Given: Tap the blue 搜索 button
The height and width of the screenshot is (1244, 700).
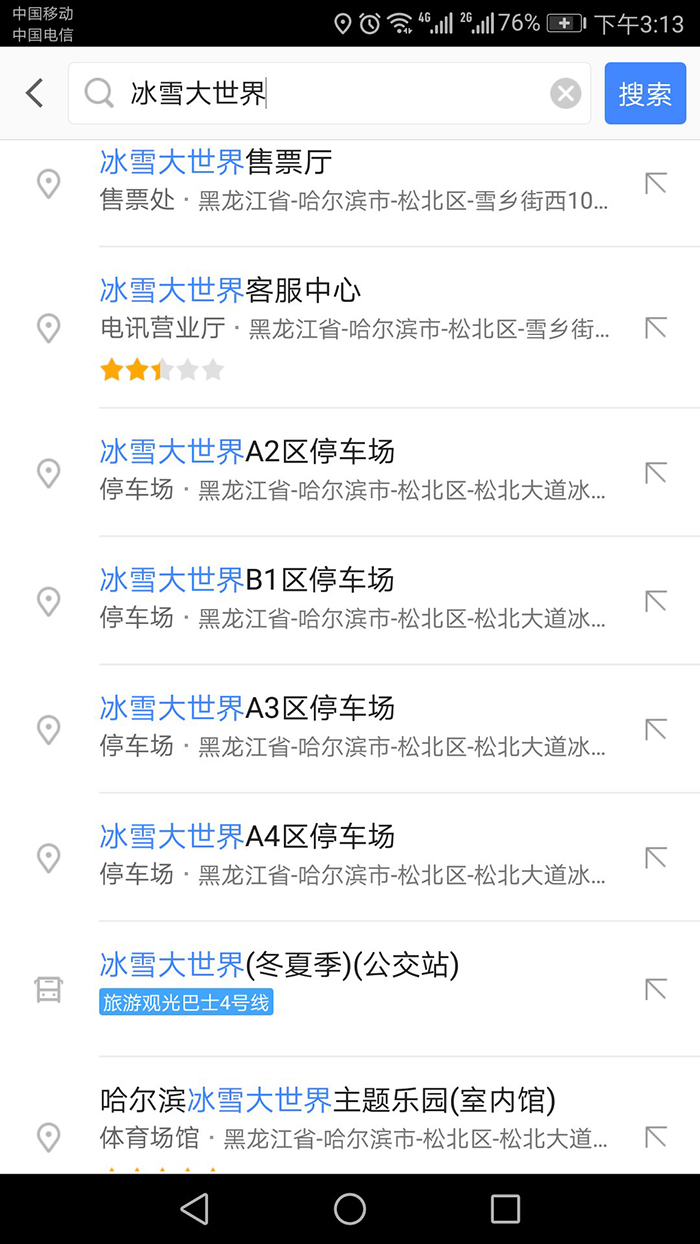Looking at the screenshot, I should tap(645, 93).
